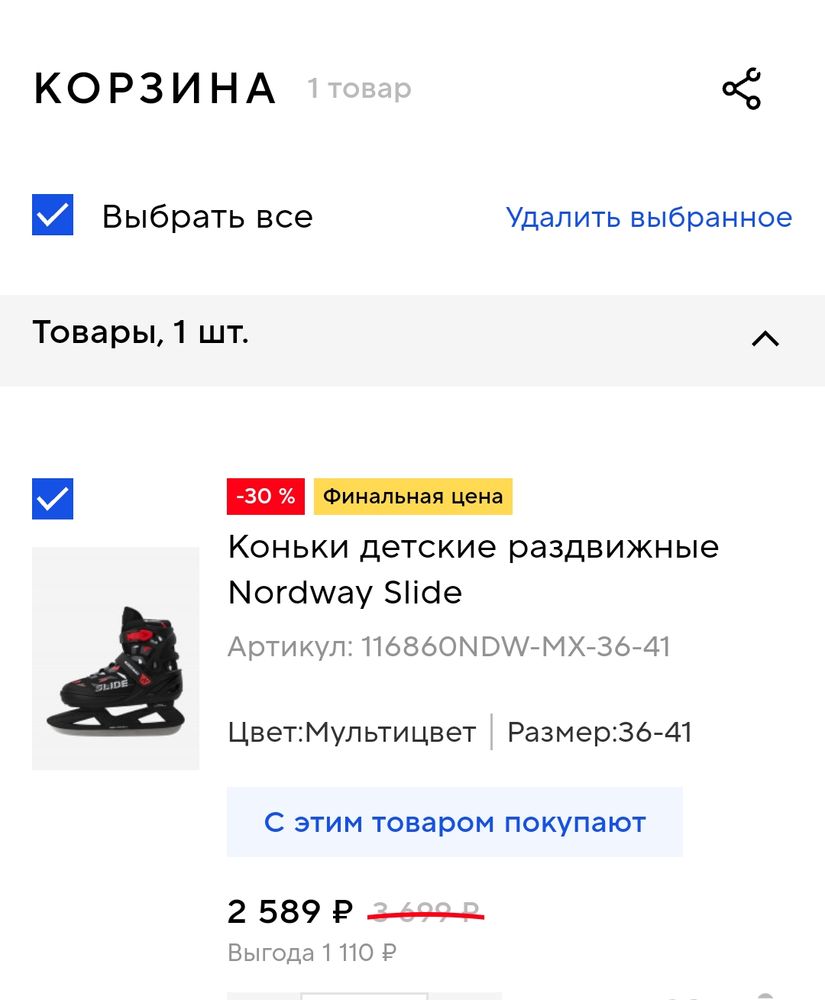Click the Выгода 1 110 ₽ label
The width and height of the screenshot is (825, 1000).
(x=310, y=953)
